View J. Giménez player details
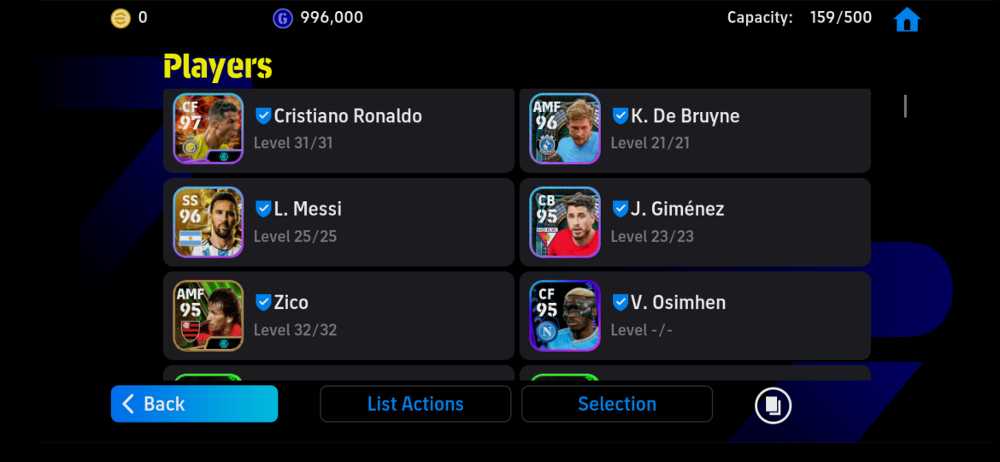This screenshot has height=462, width=1000. pyautogui.click(x=695, y=222)
